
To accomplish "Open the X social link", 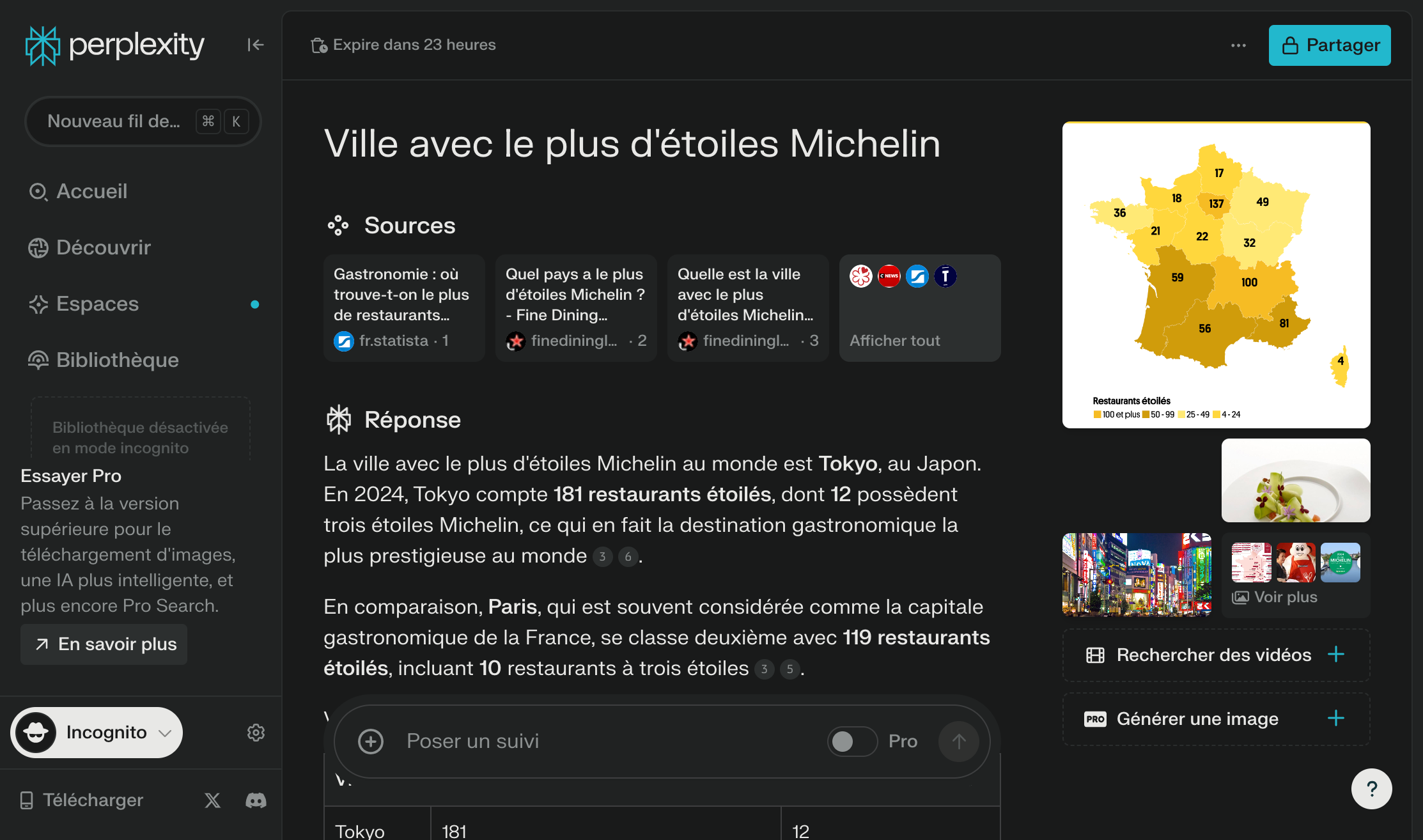I will click(212, 800).
